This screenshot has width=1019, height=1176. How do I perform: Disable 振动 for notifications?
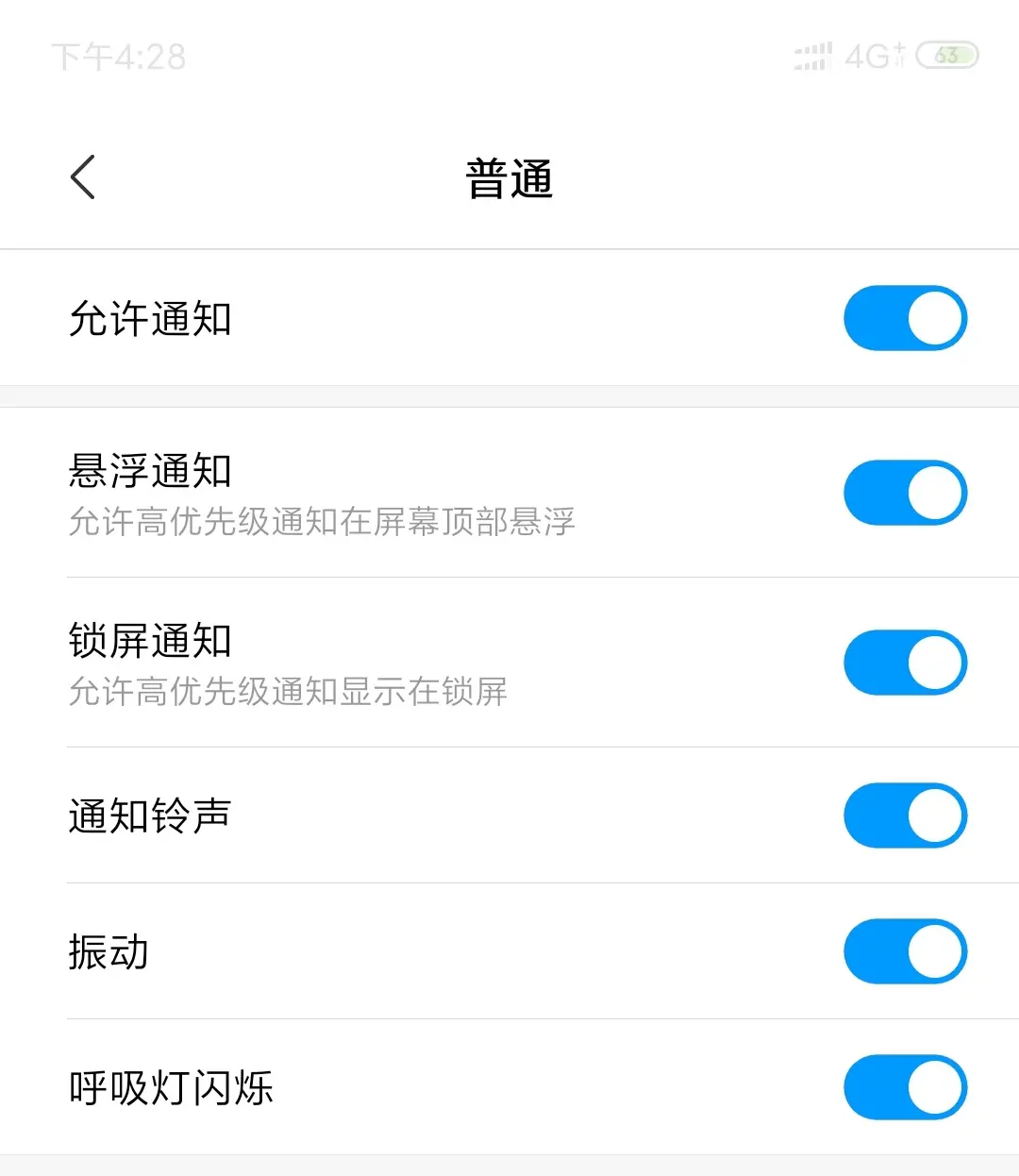[x=905, y=951]
